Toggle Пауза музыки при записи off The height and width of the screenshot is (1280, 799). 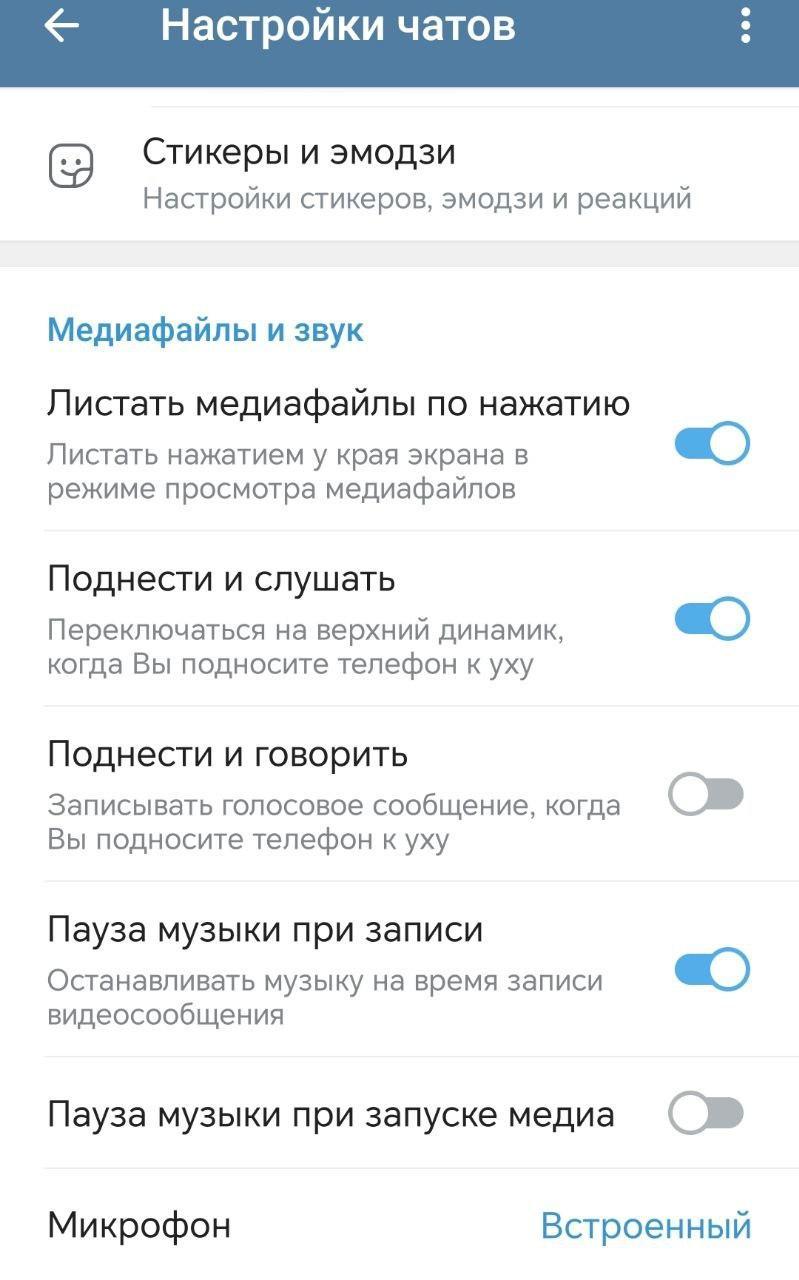pos(712,969)
